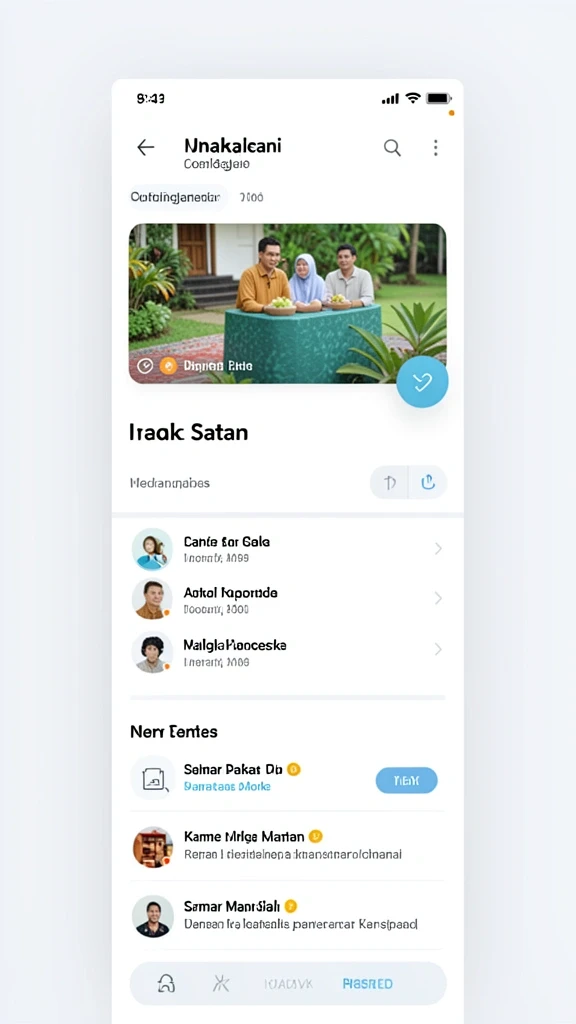The image size is (576, 1024).
Task: Go back using the arrow icon
Action: 145,148
